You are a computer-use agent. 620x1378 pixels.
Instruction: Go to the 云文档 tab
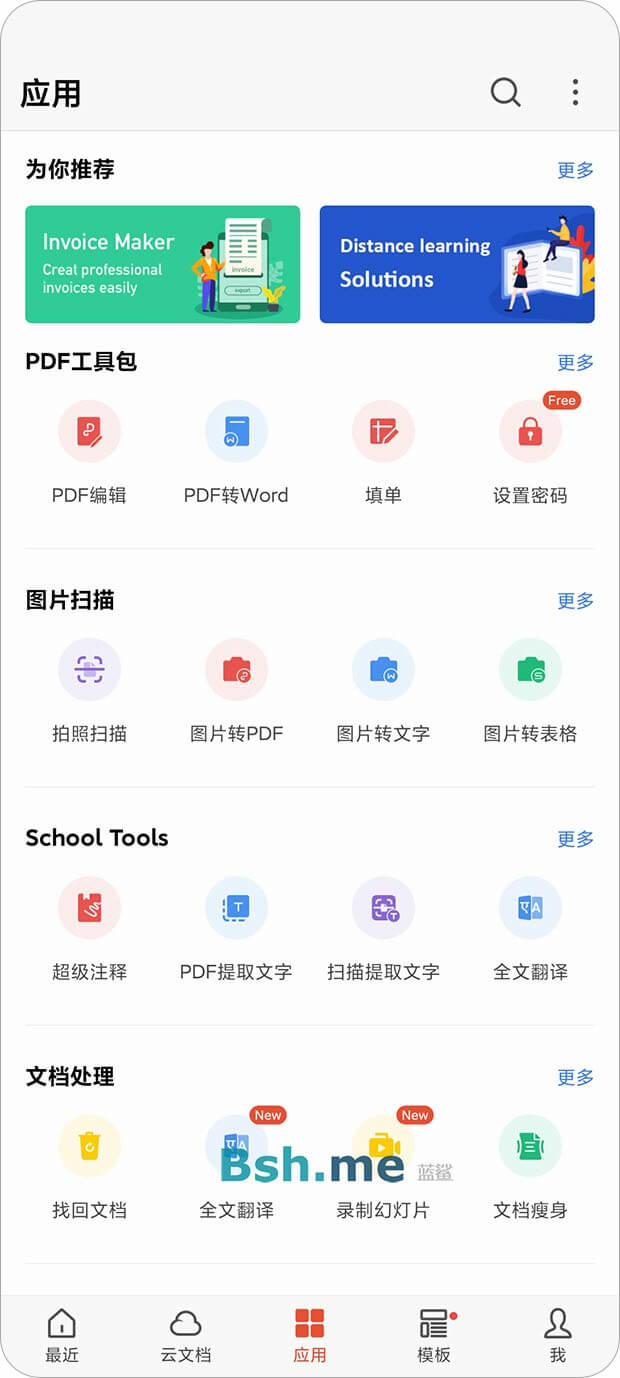click(186, 1335)
